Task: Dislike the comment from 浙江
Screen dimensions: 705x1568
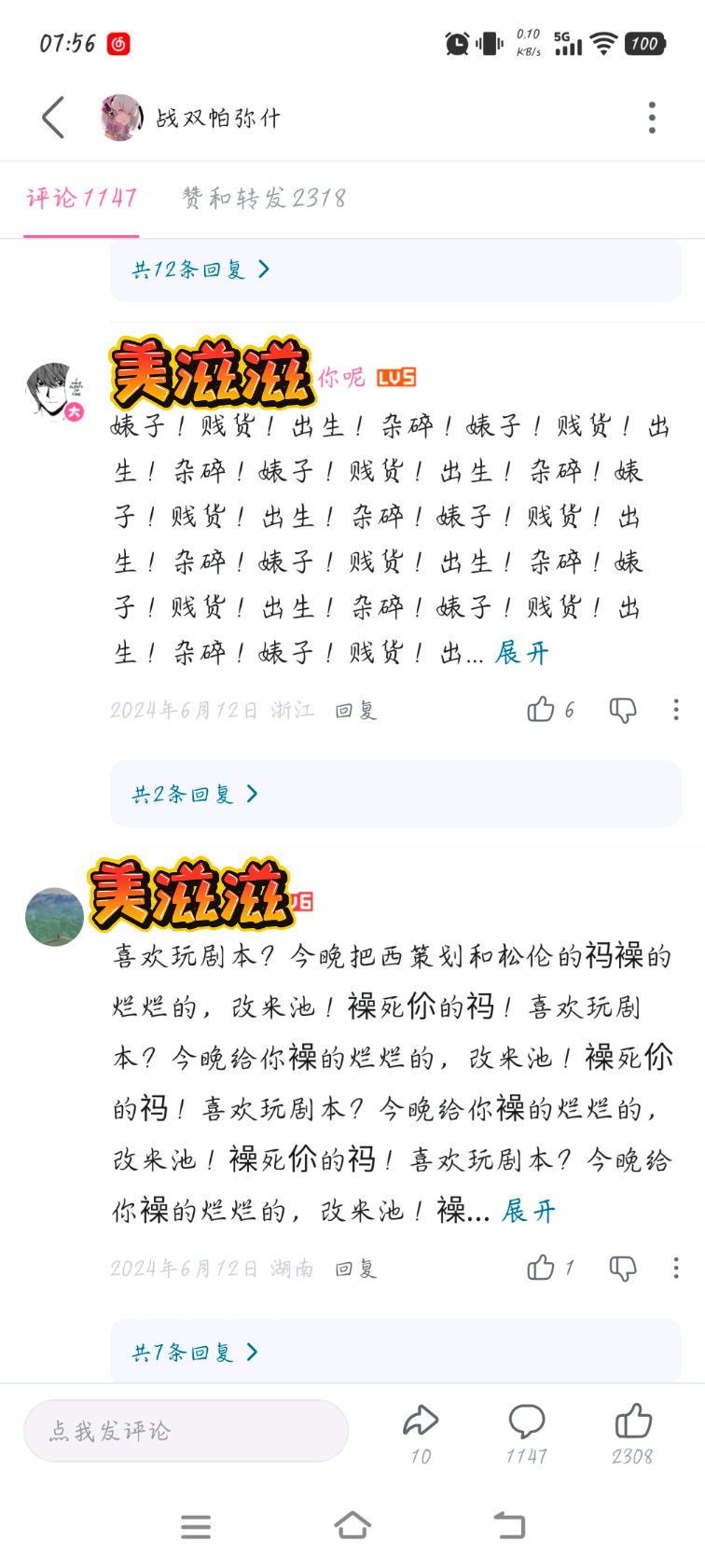Action: (622, 710)
